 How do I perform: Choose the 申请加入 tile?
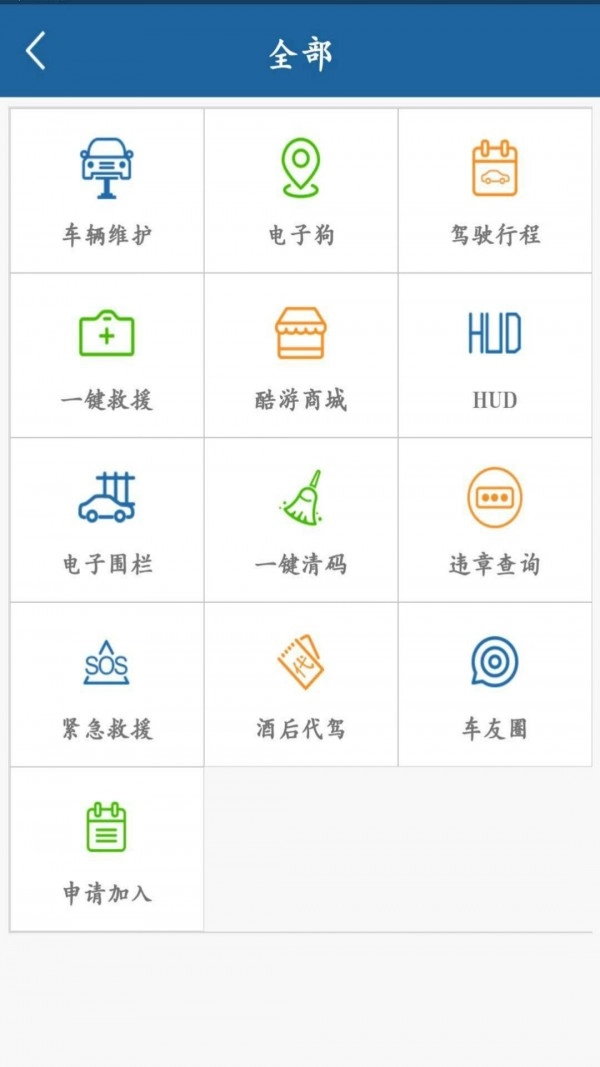click(107, 850)
